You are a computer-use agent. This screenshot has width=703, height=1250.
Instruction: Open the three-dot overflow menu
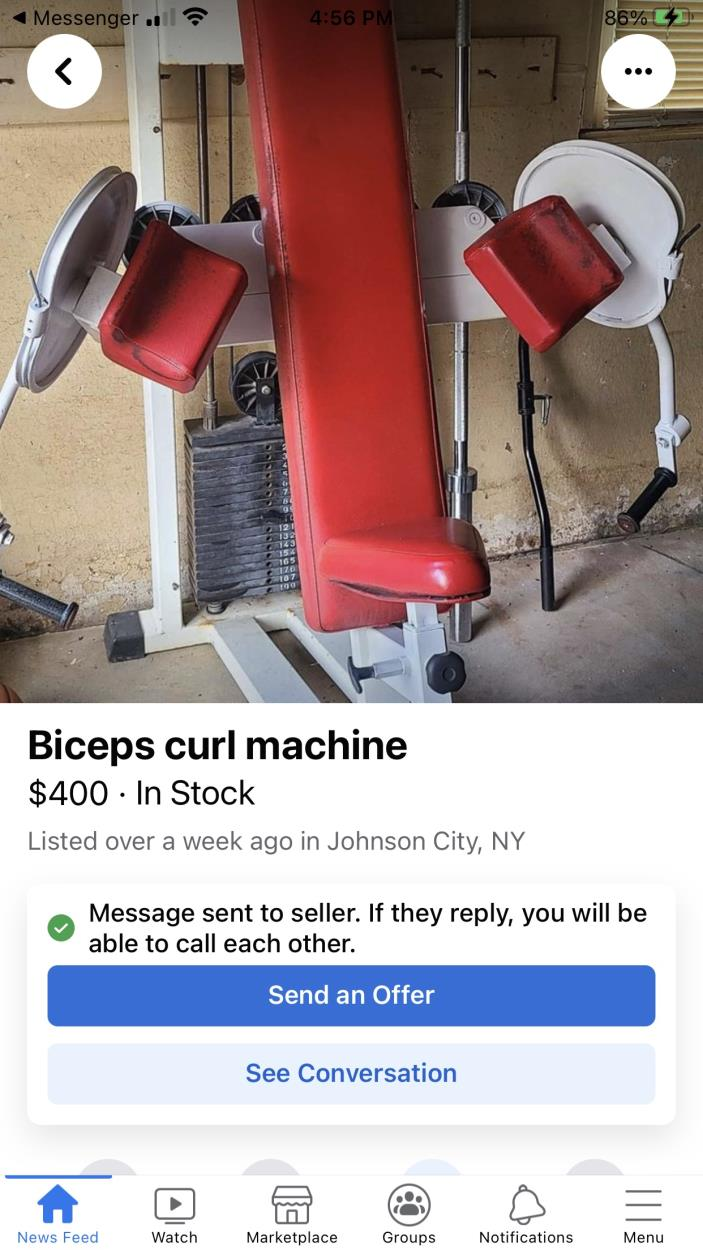click(638, 71)
